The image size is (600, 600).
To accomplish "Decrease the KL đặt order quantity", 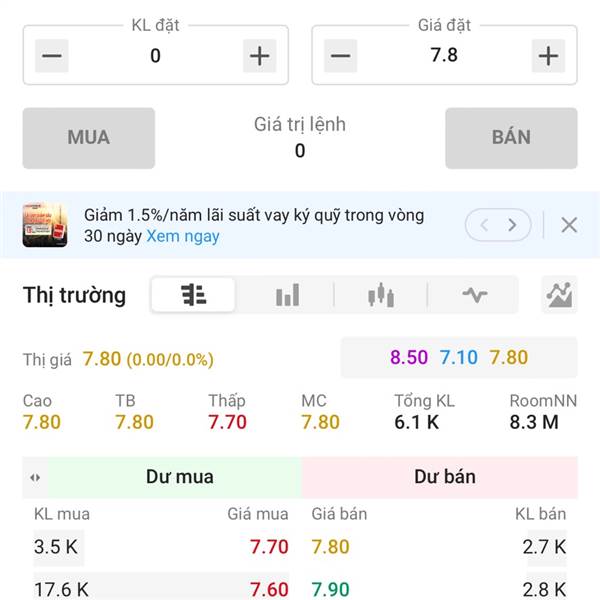I will pos(52,56).
